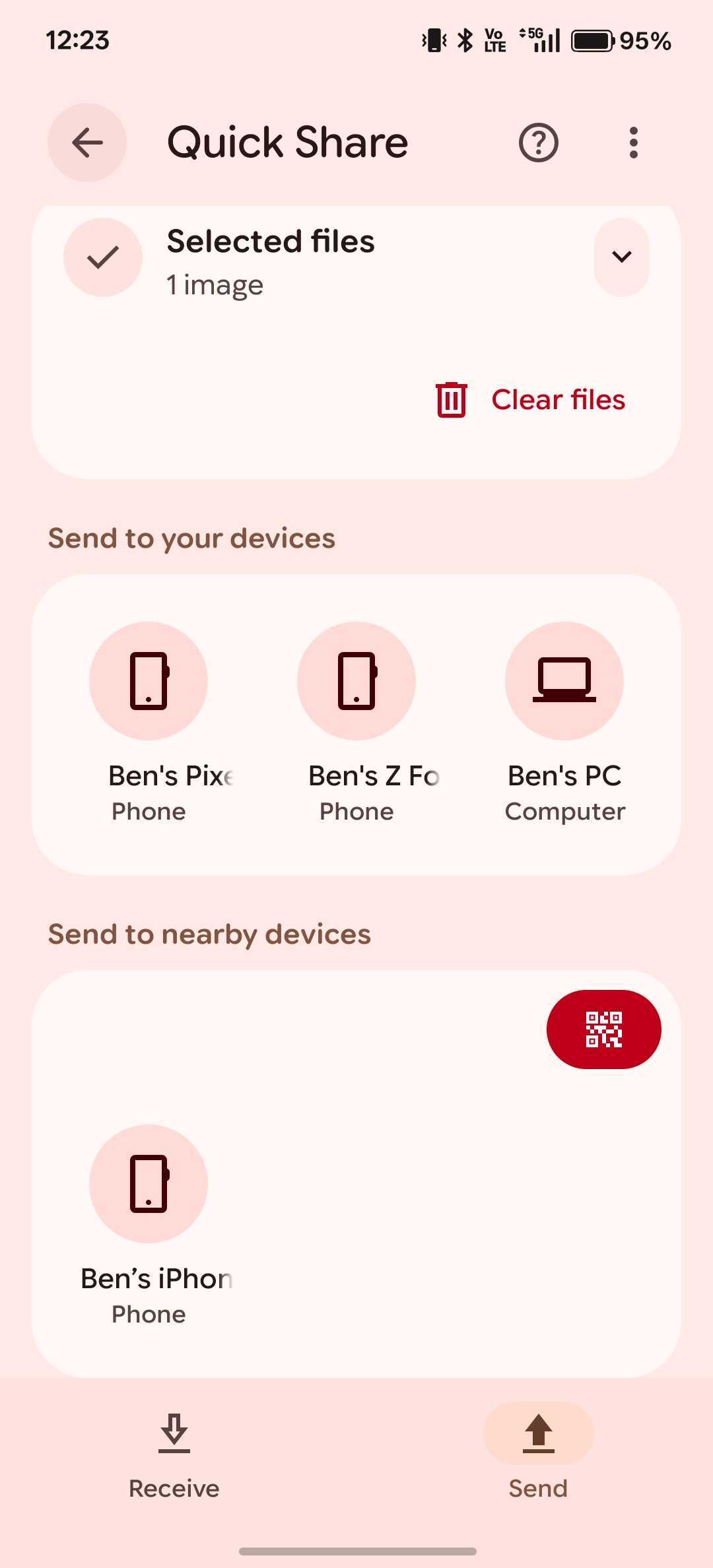This screenshot has height=1568, width=713.
Task: Open the help question mark icon
Action: pyautogui.click(x=538, y=143)
